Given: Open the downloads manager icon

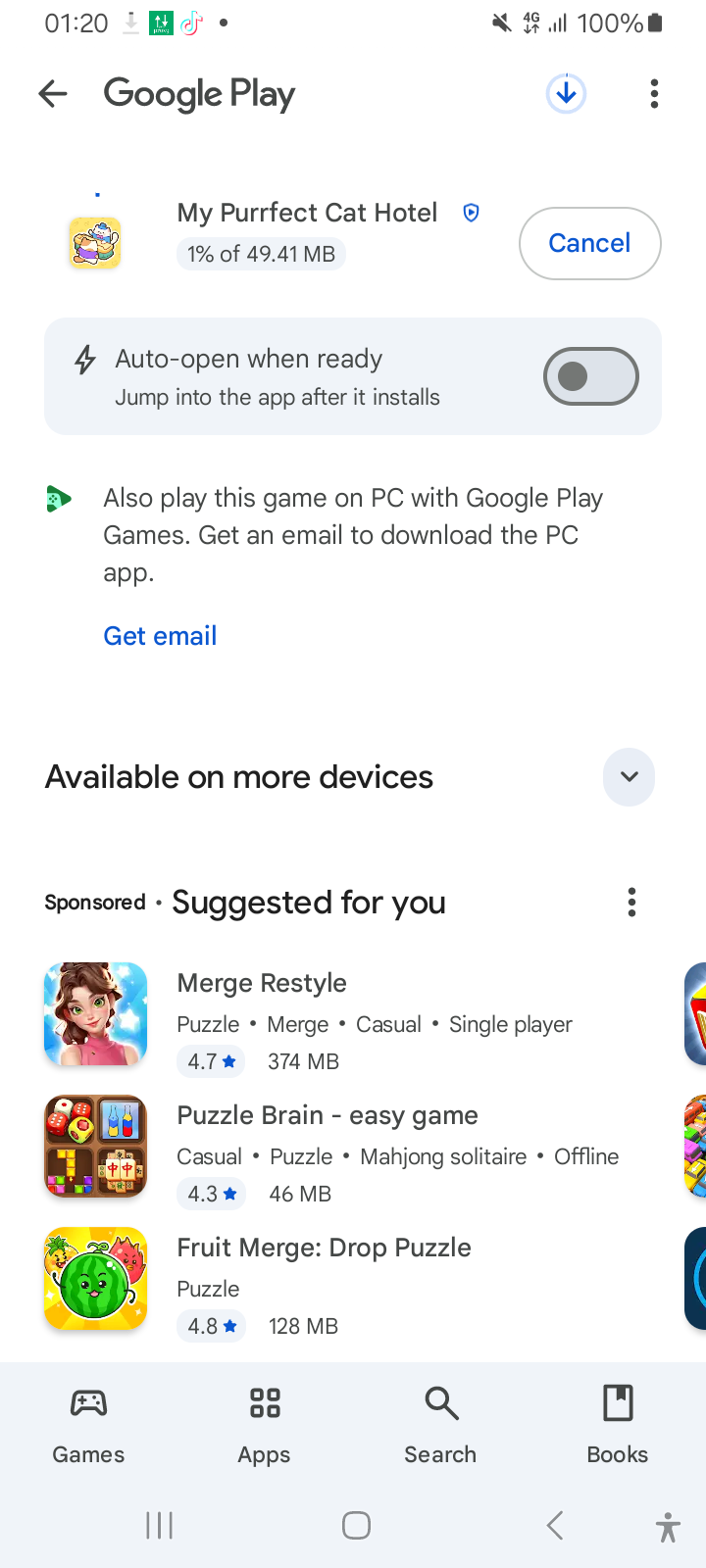Looking at the screenshot, I should (566, 94).
